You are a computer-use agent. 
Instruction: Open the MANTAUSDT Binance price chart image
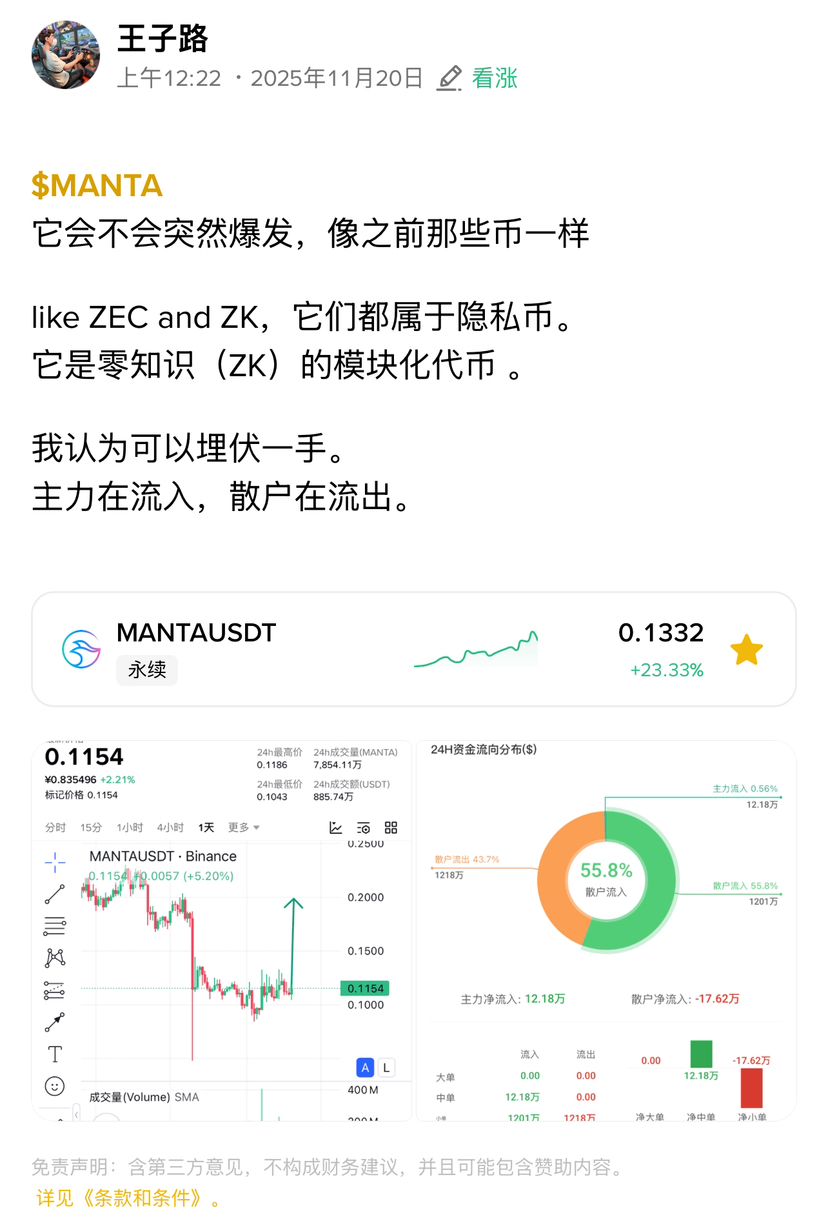click(x=221, y=930)
